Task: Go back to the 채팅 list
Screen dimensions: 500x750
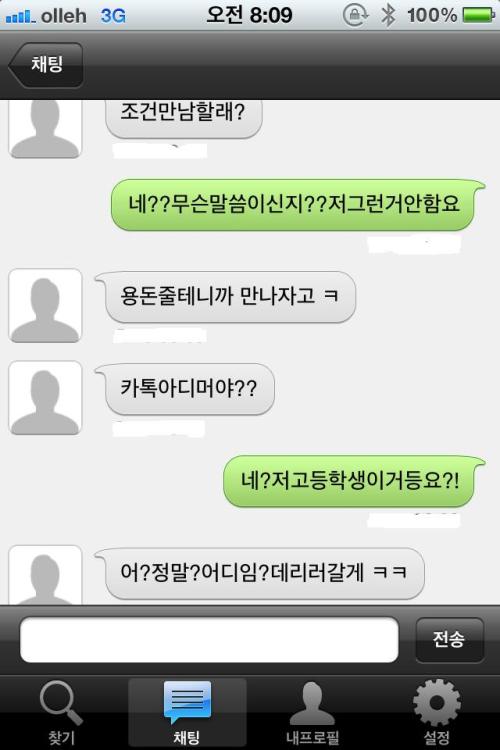Action: point(46,65)
